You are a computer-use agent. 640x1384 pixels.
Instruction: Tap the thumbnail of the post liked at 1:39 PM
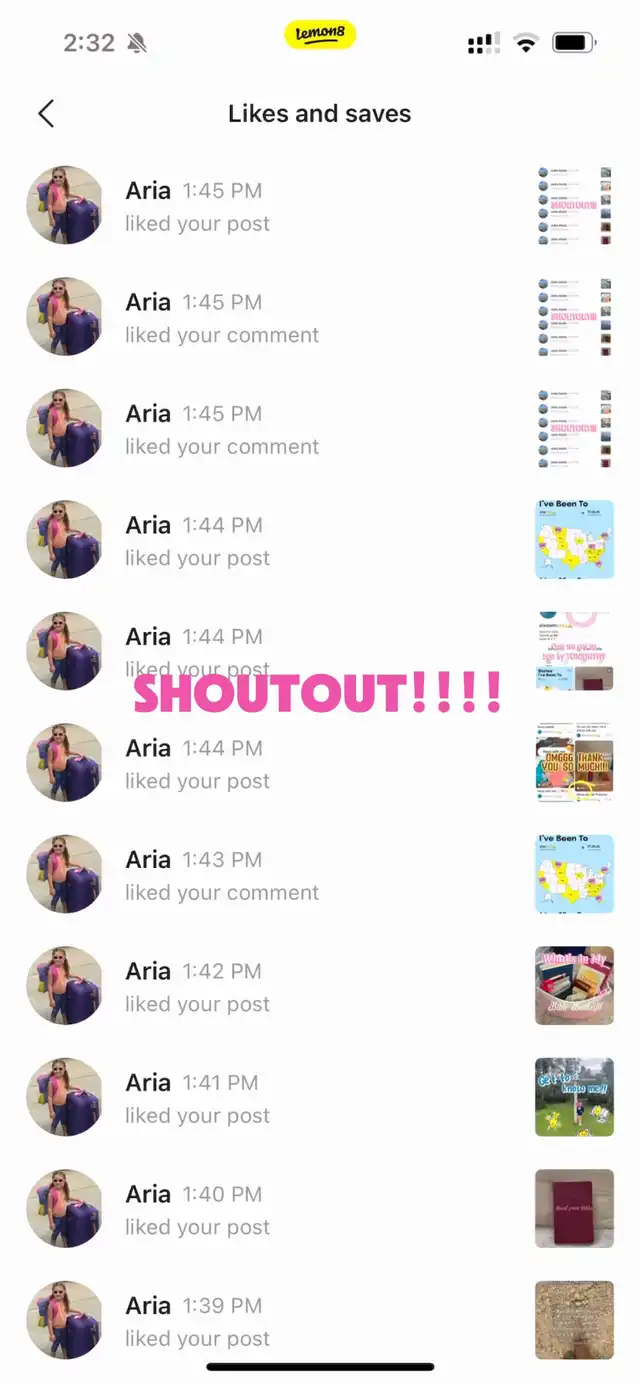[574, 1320]
